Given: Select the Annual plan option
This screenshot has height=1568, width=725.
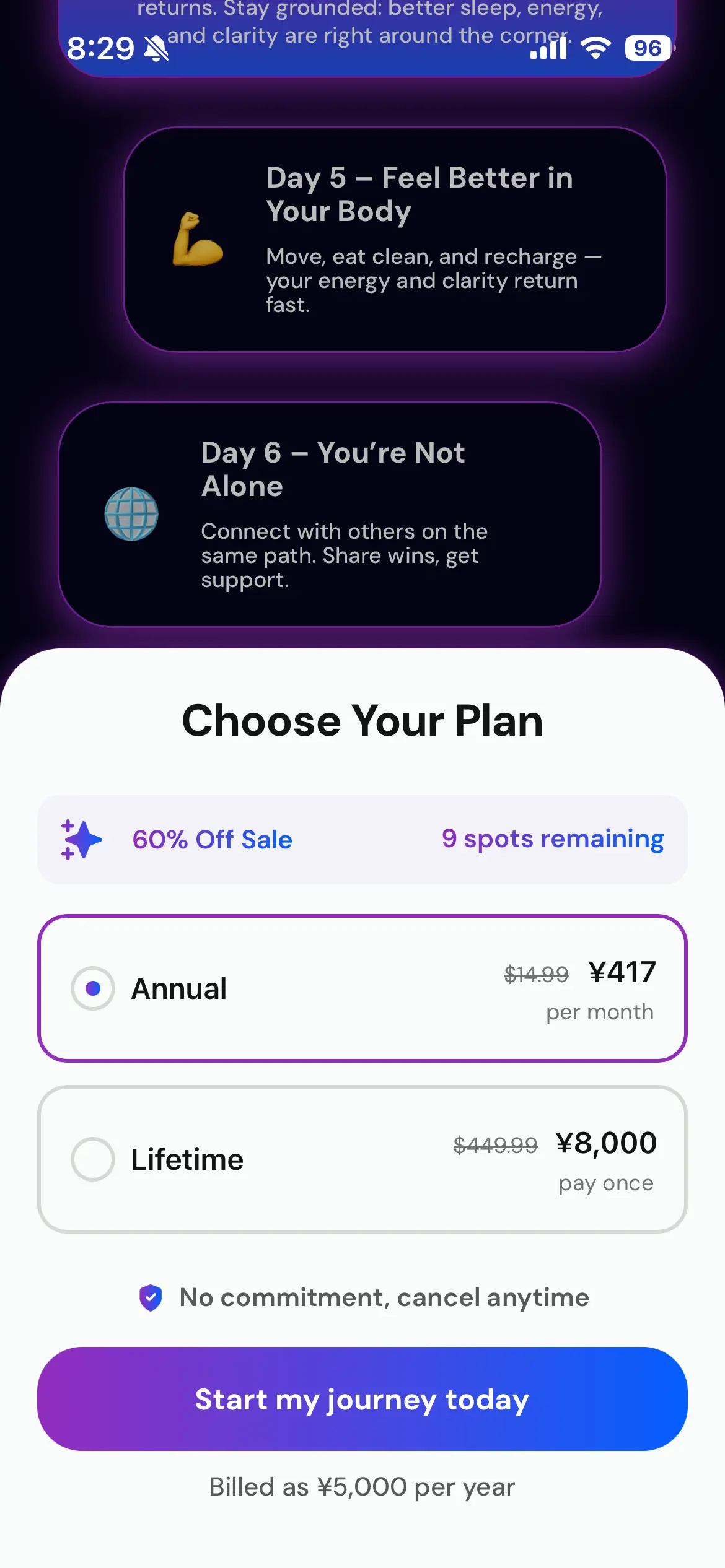Looking at the screenshot, I should (x=362, y=988).
